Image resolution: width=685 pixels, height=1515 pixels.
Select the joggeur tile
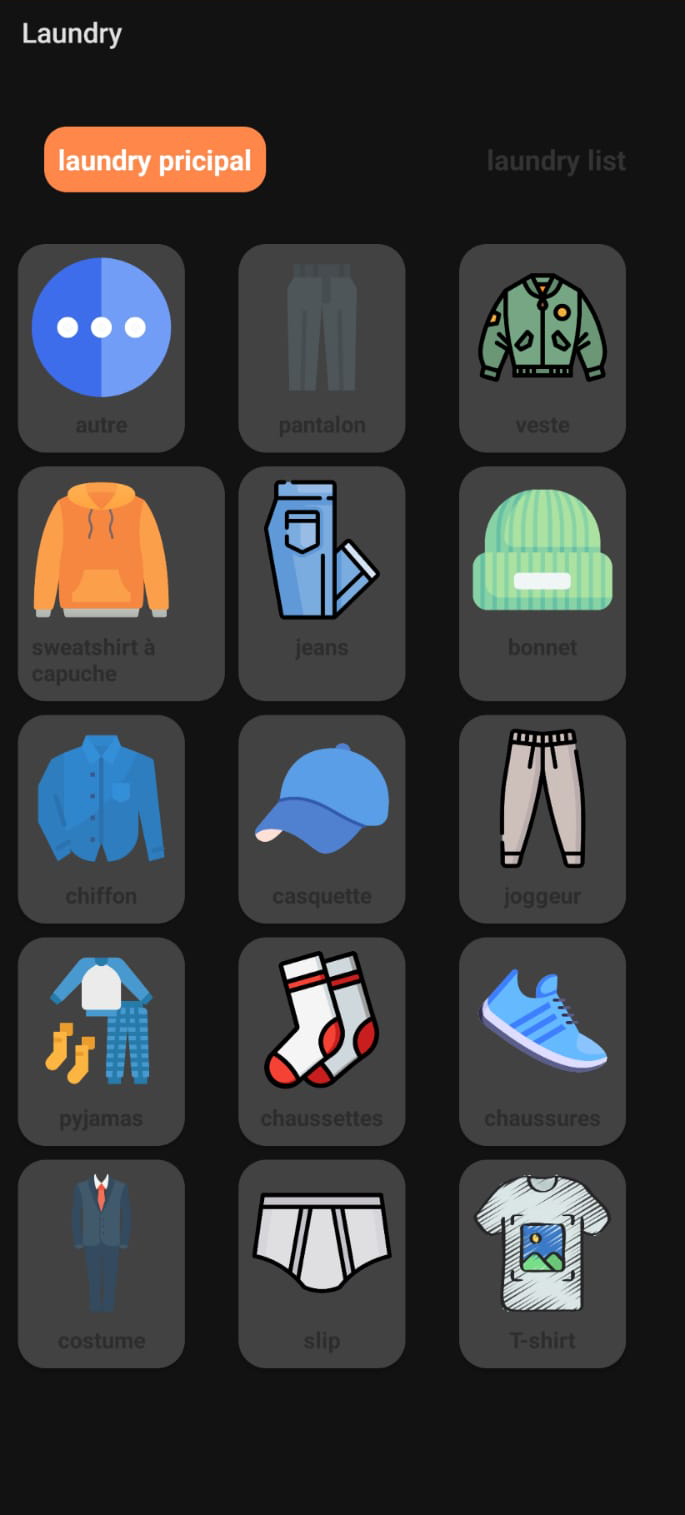click(542, 818)
